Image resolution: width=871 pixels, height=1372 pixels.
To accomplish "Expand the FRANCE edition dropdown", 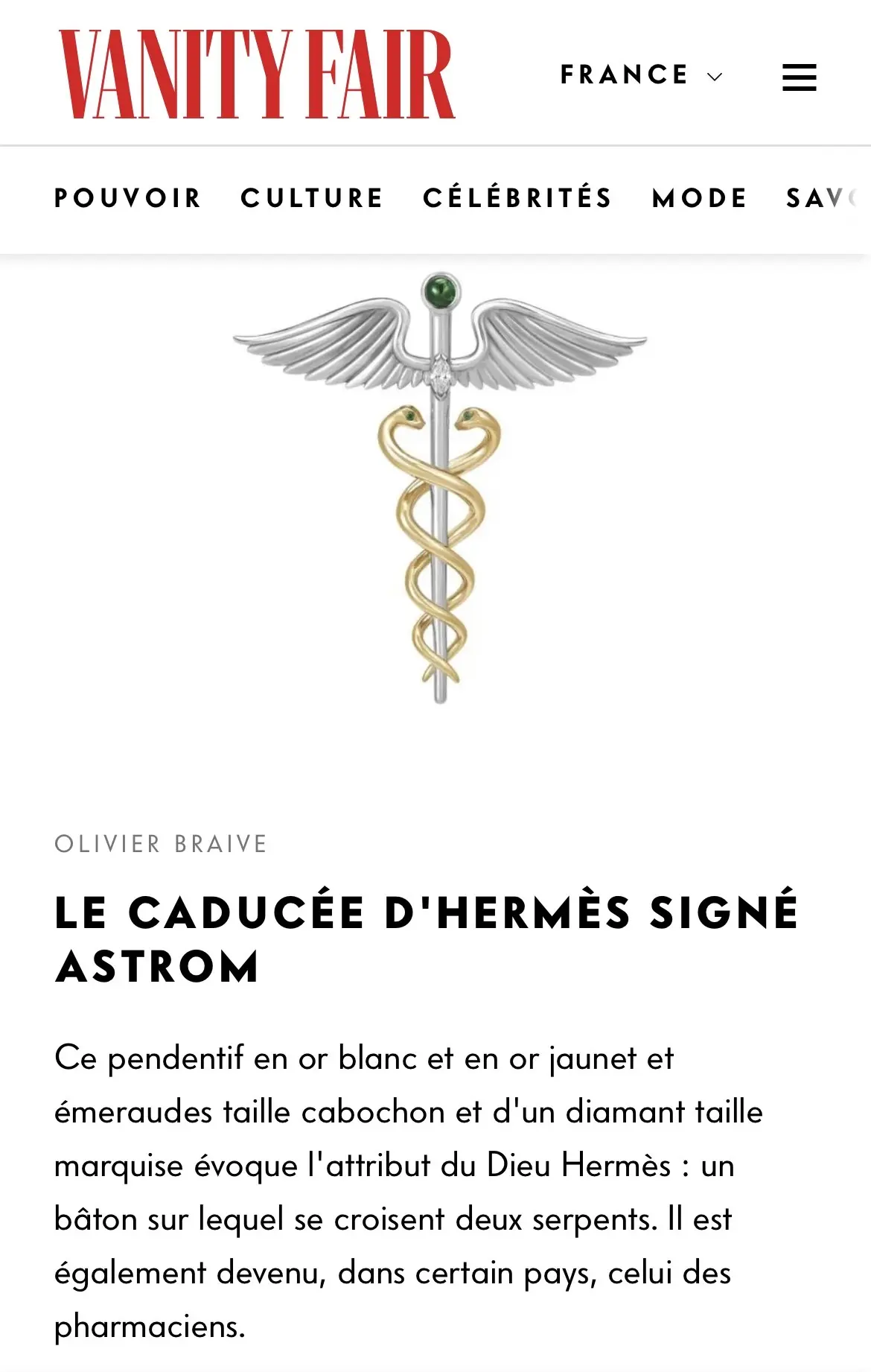I will coord(641,75).
